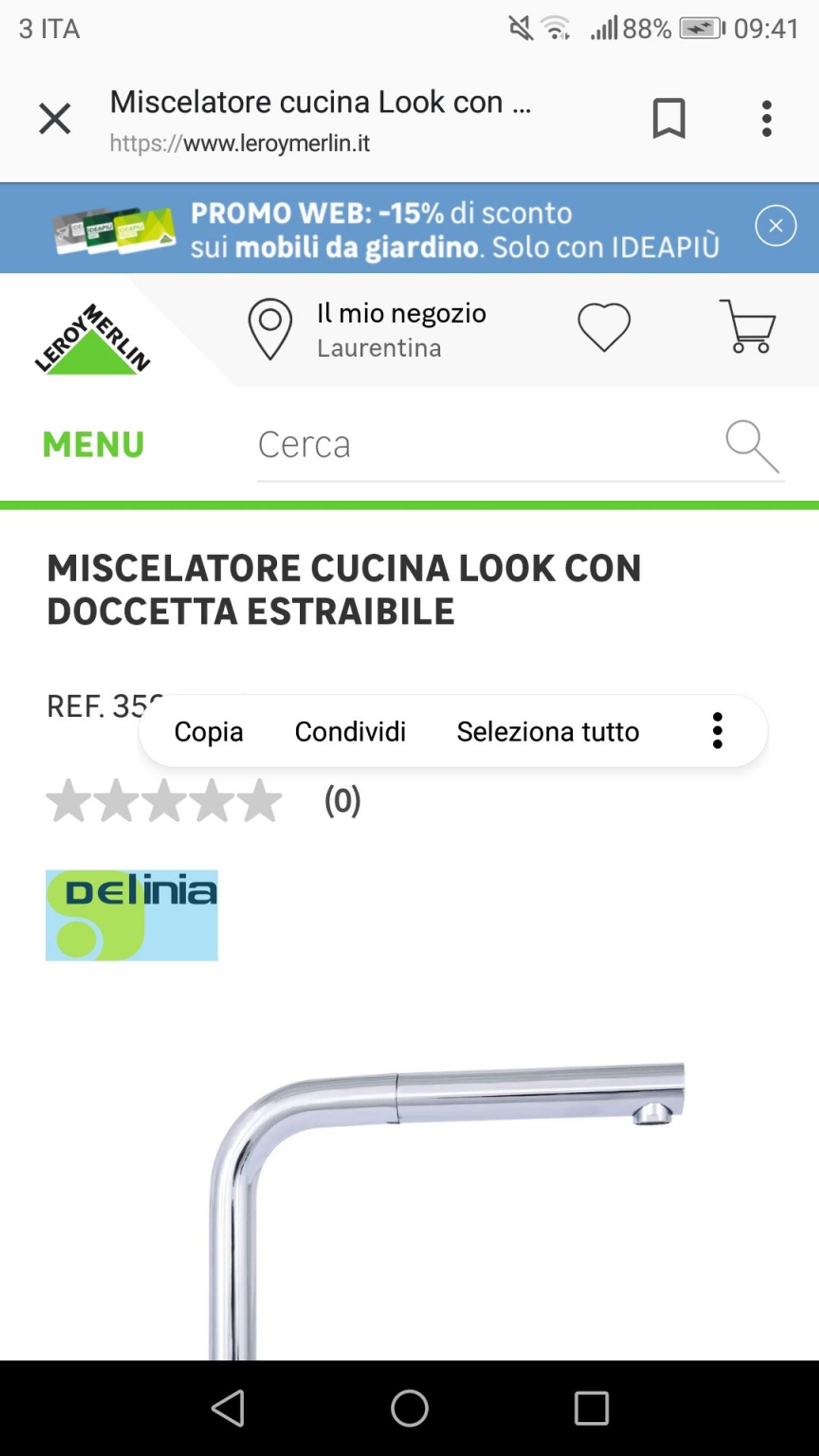The image size is (819, 1456).
Task: Open Il mio negozio Laurentina store selector
Action: [367, 330]
